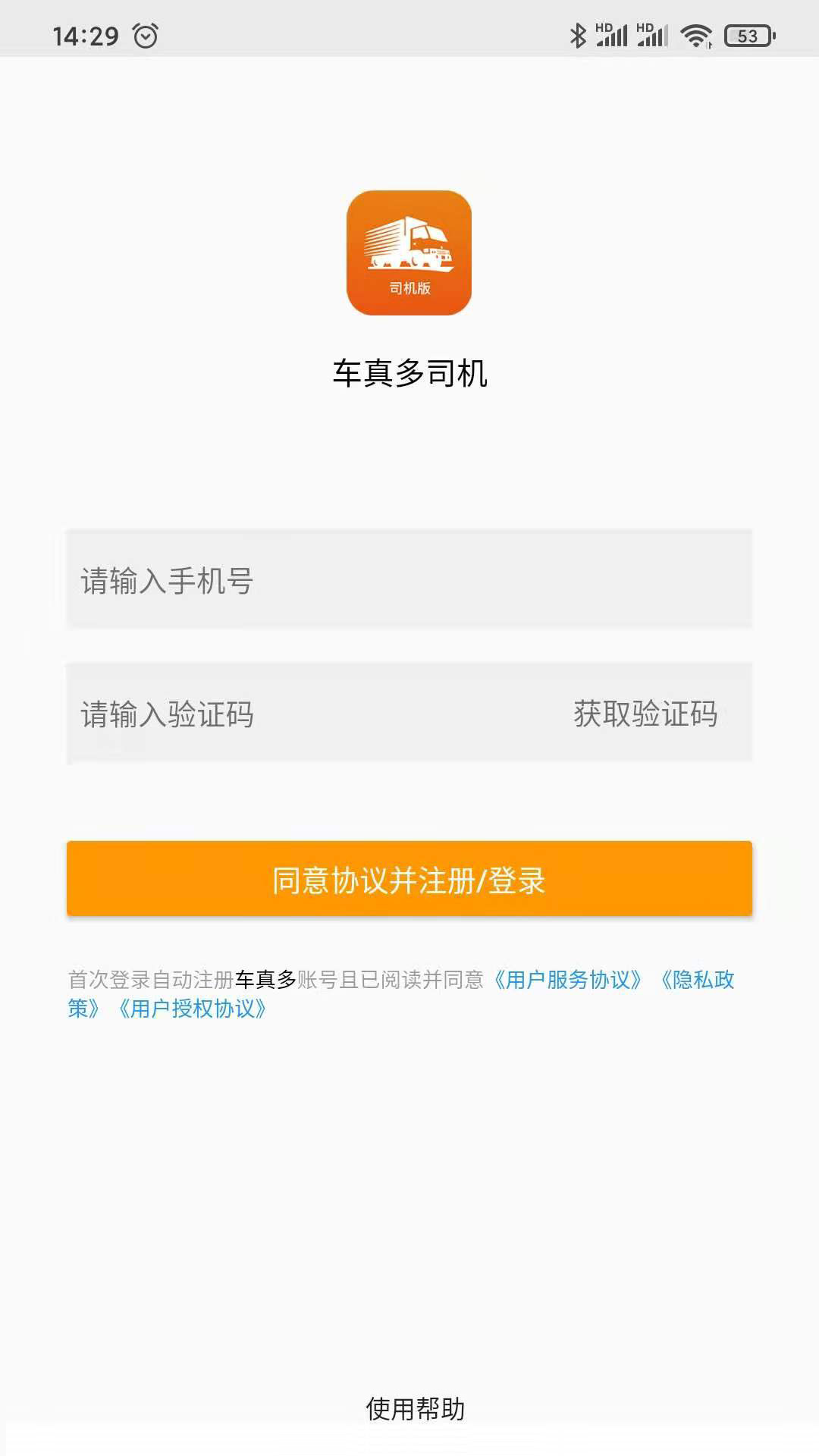The image size is (819, 1456).
Task: Click 使用帮助 at the bottom
Action: pyautogui.click(x=416, y=1406)
